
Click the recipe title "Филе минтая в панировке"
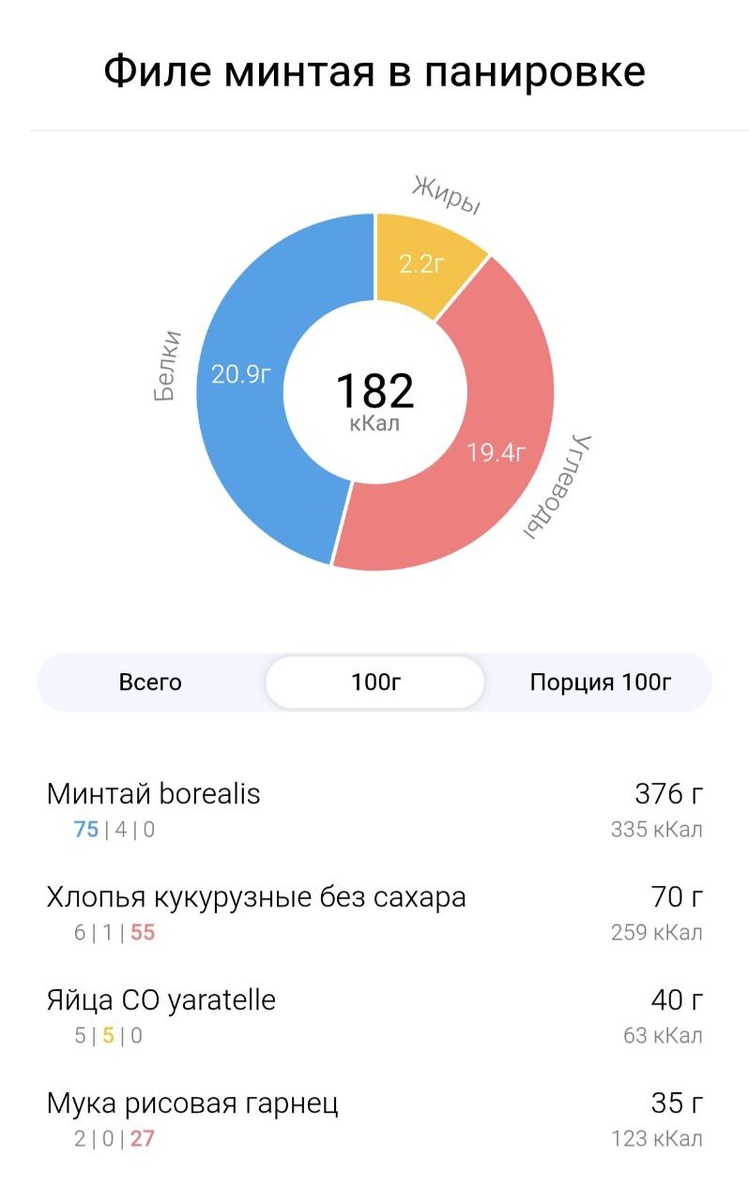coord(374,70)
